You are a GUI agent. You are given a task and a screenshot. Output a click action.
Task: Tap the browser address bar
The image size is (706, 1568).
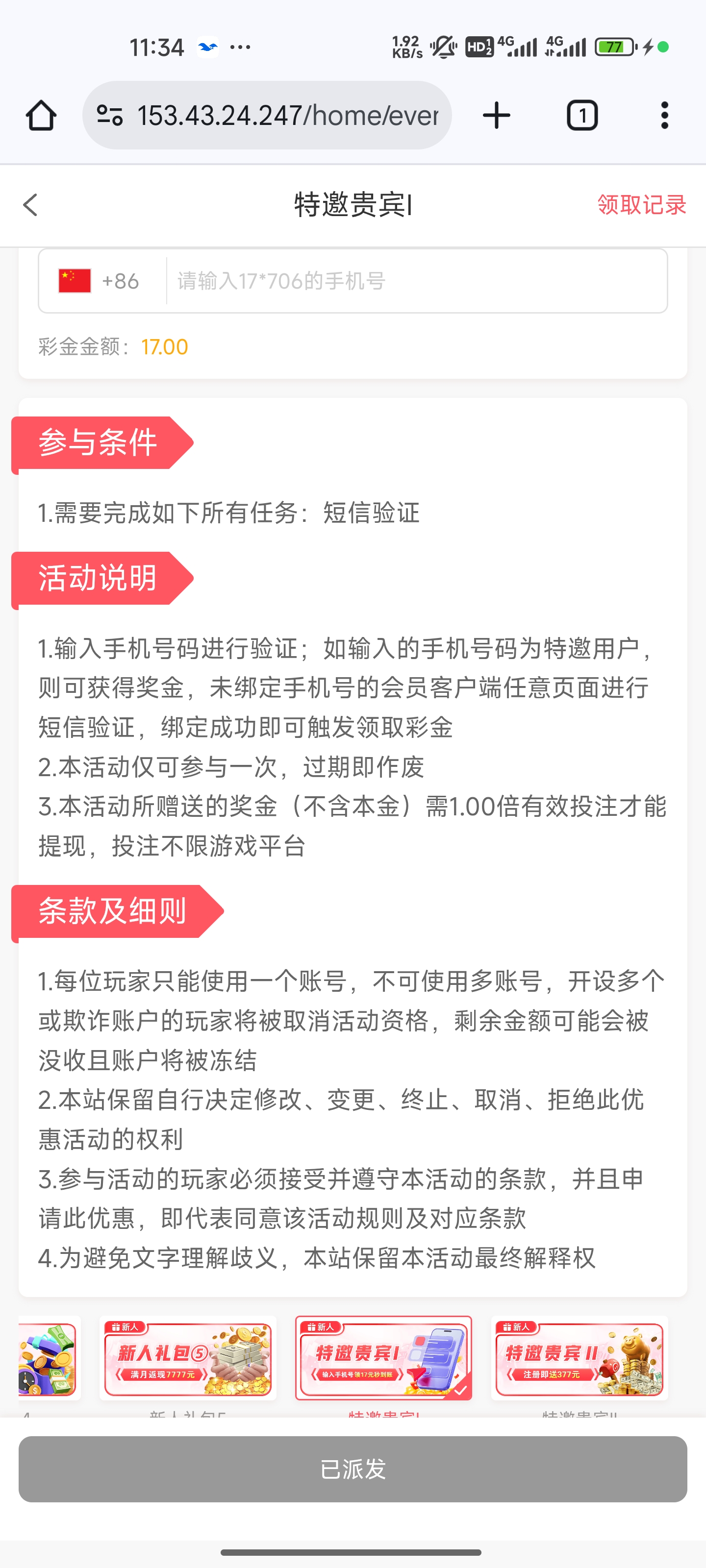point(286,116)
